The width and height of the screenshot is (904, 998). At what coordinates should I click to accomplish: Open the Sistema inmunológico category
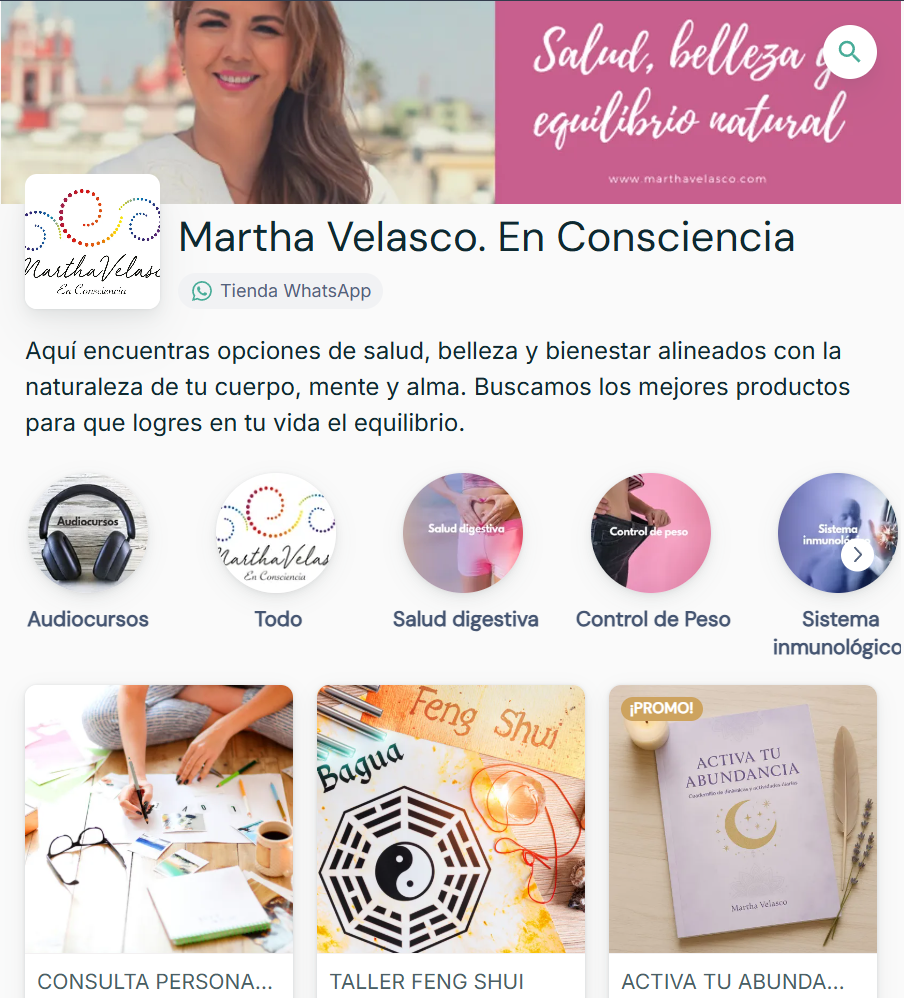point(839,566)
